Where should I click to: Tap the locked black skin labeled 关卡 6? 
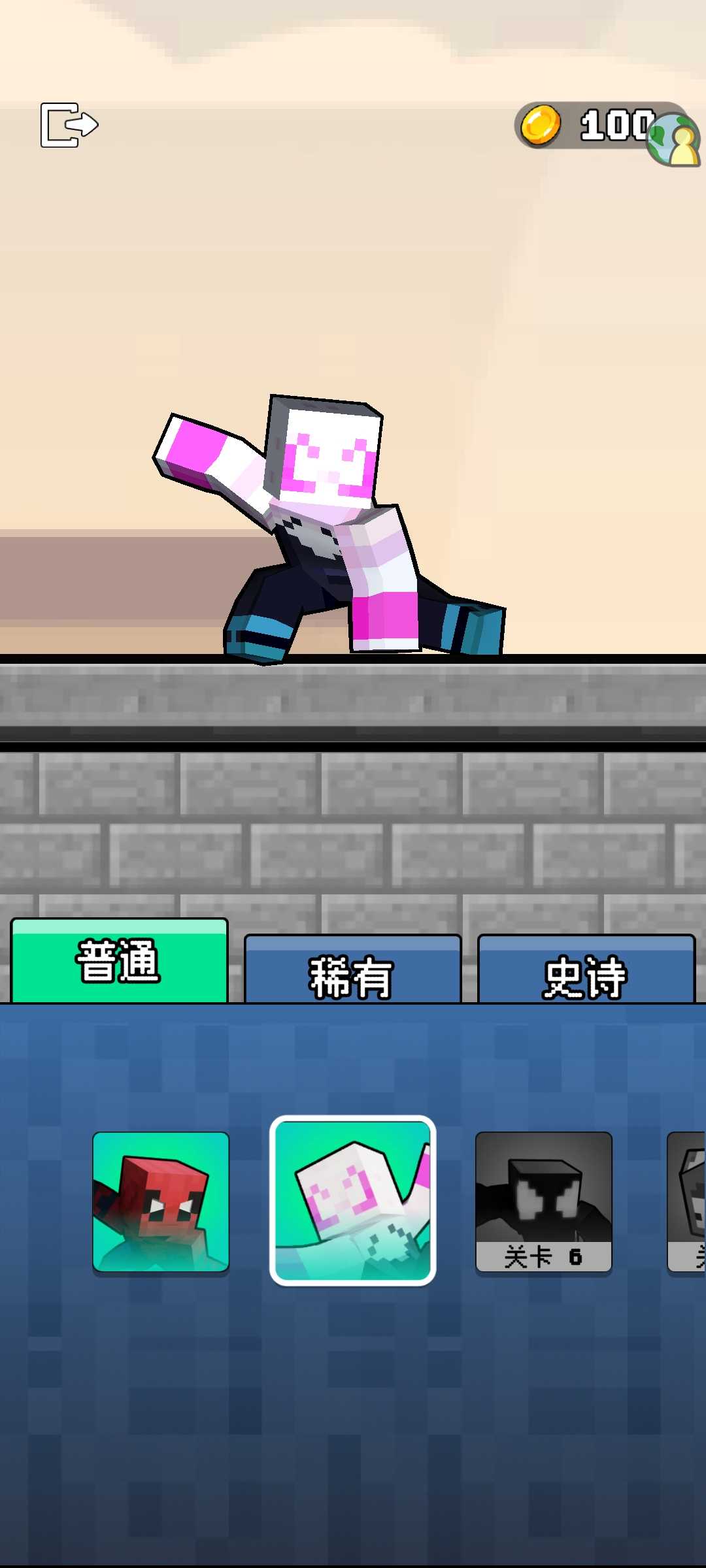coord(543,1201)
